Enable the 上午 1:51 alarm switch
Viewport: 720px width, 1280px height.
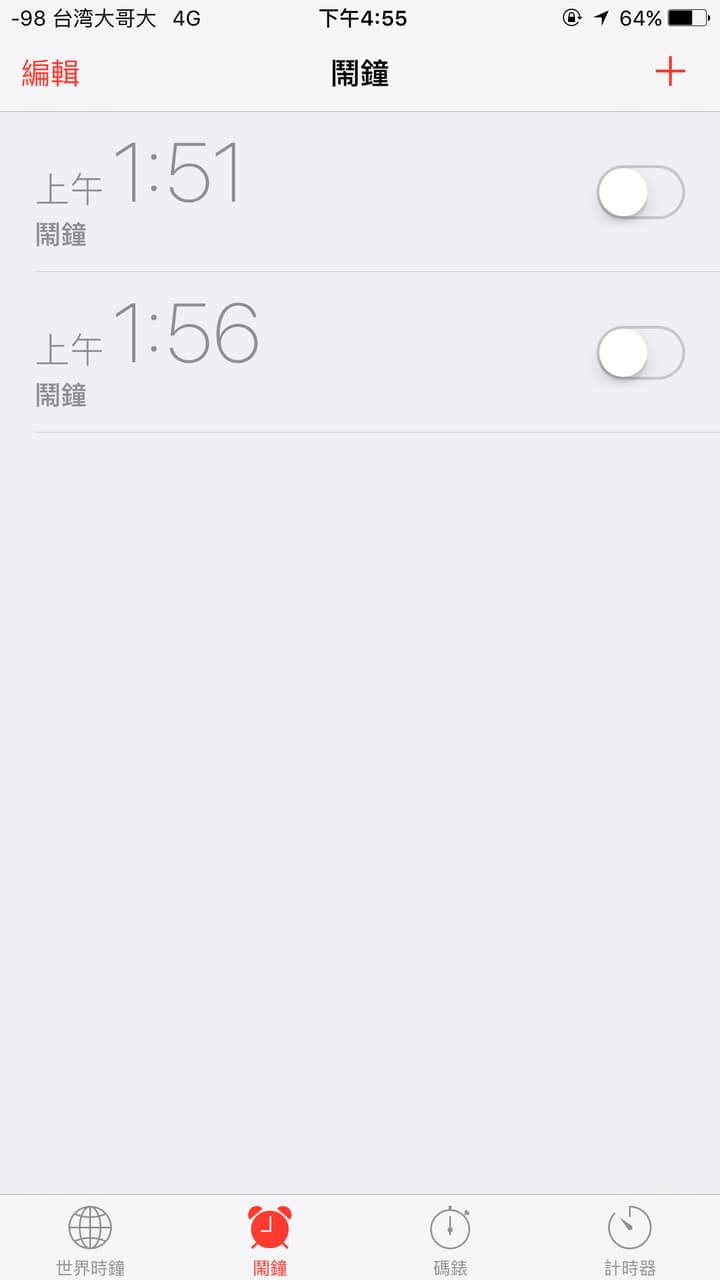pyautogui.click(x=640, y=192)
